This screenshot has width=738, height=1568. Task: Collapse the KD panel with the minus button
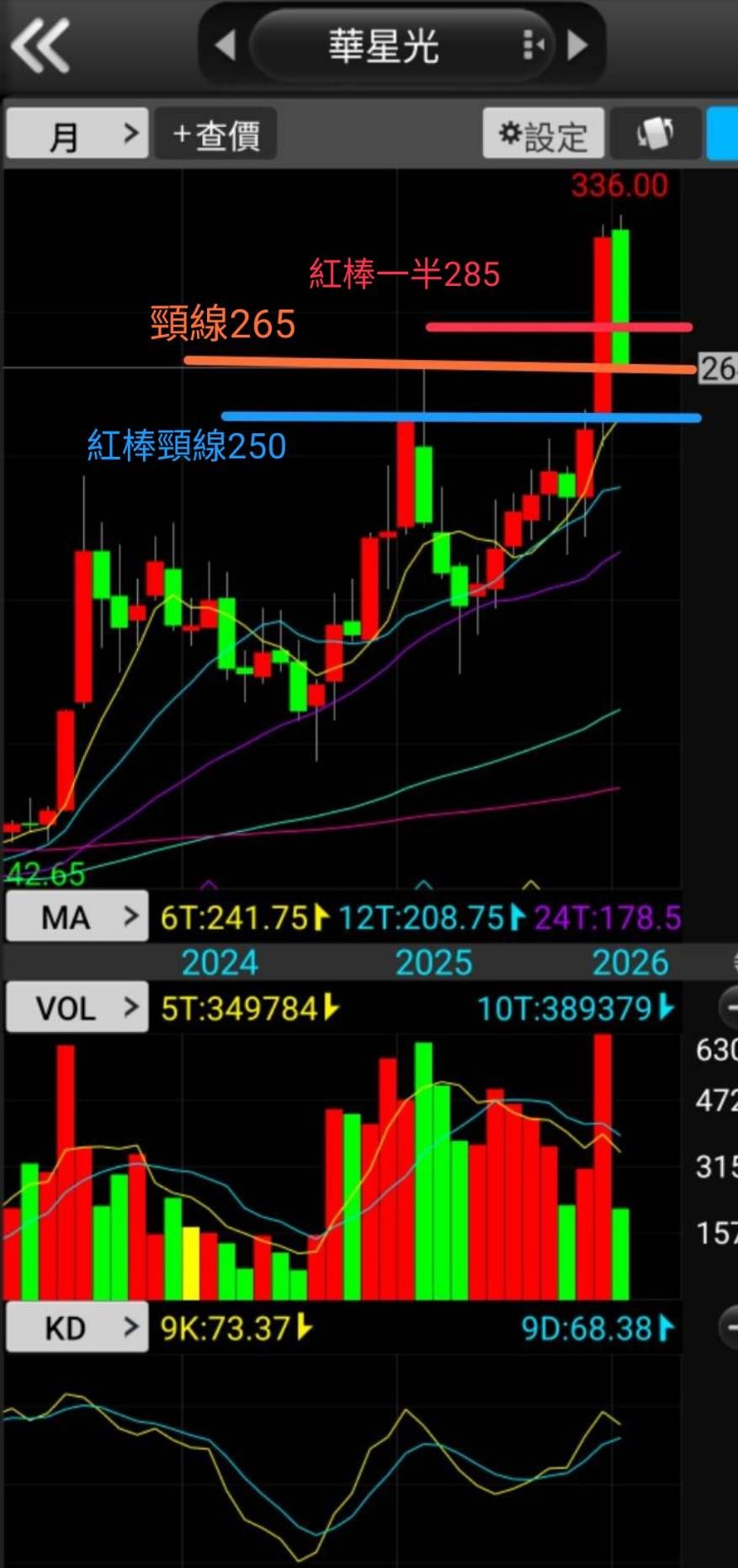click(x=729, y=1327)
